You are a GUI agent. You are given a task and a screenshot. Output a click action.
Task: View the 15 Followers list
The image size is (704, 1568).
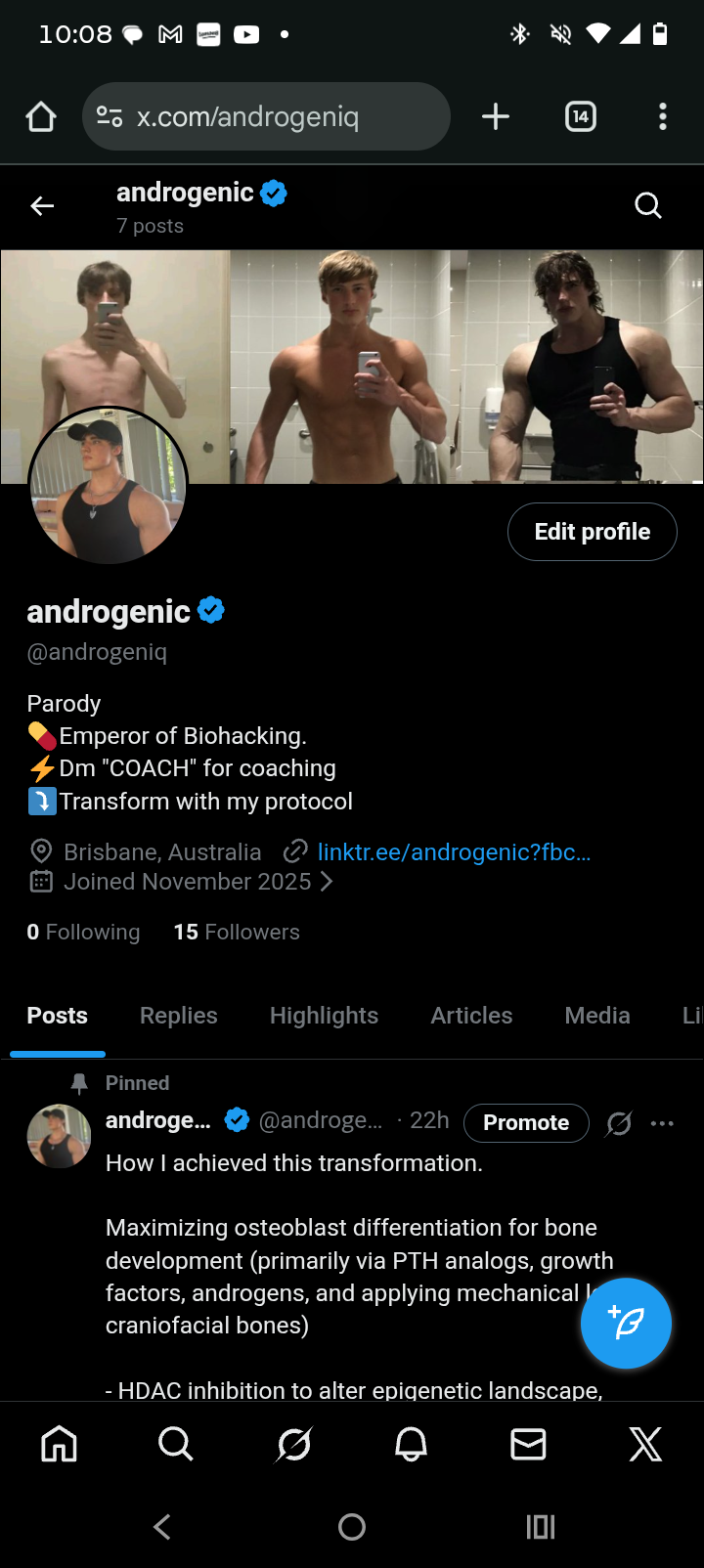click(237, 933)
